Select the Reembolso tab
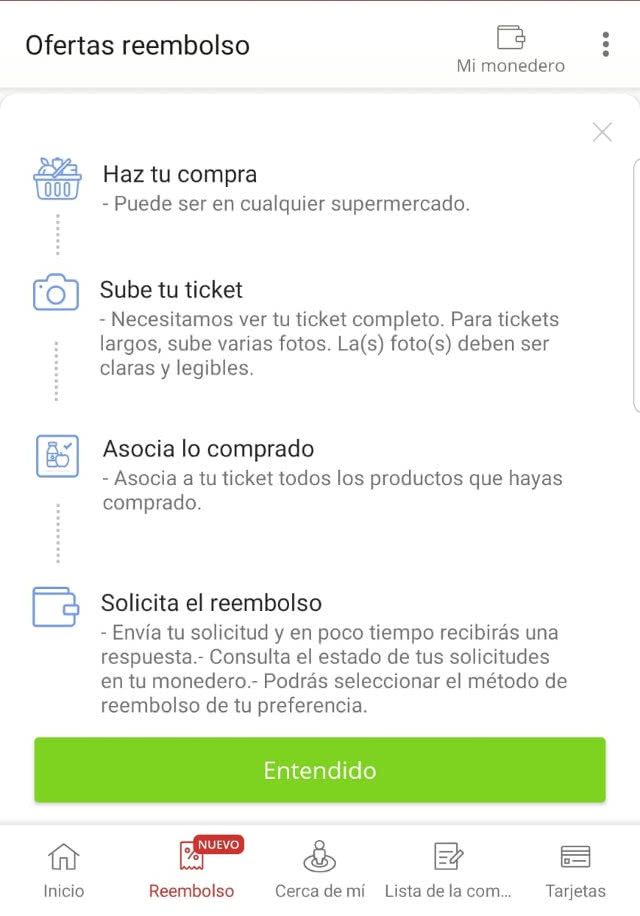Screen dimensions: 640x916 coord(192,869)
